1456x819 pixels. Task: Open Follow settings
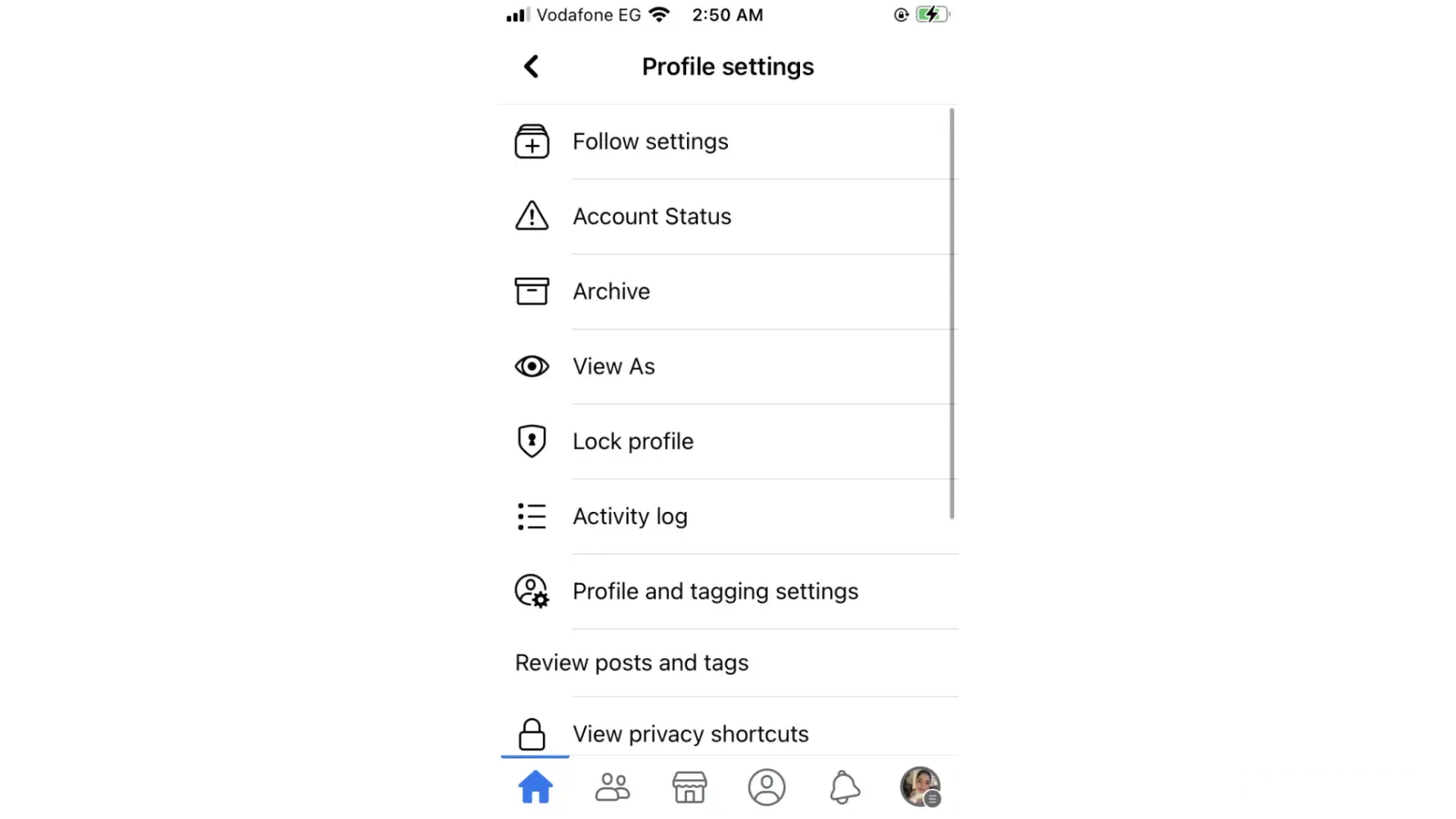[x=650, y=142]
